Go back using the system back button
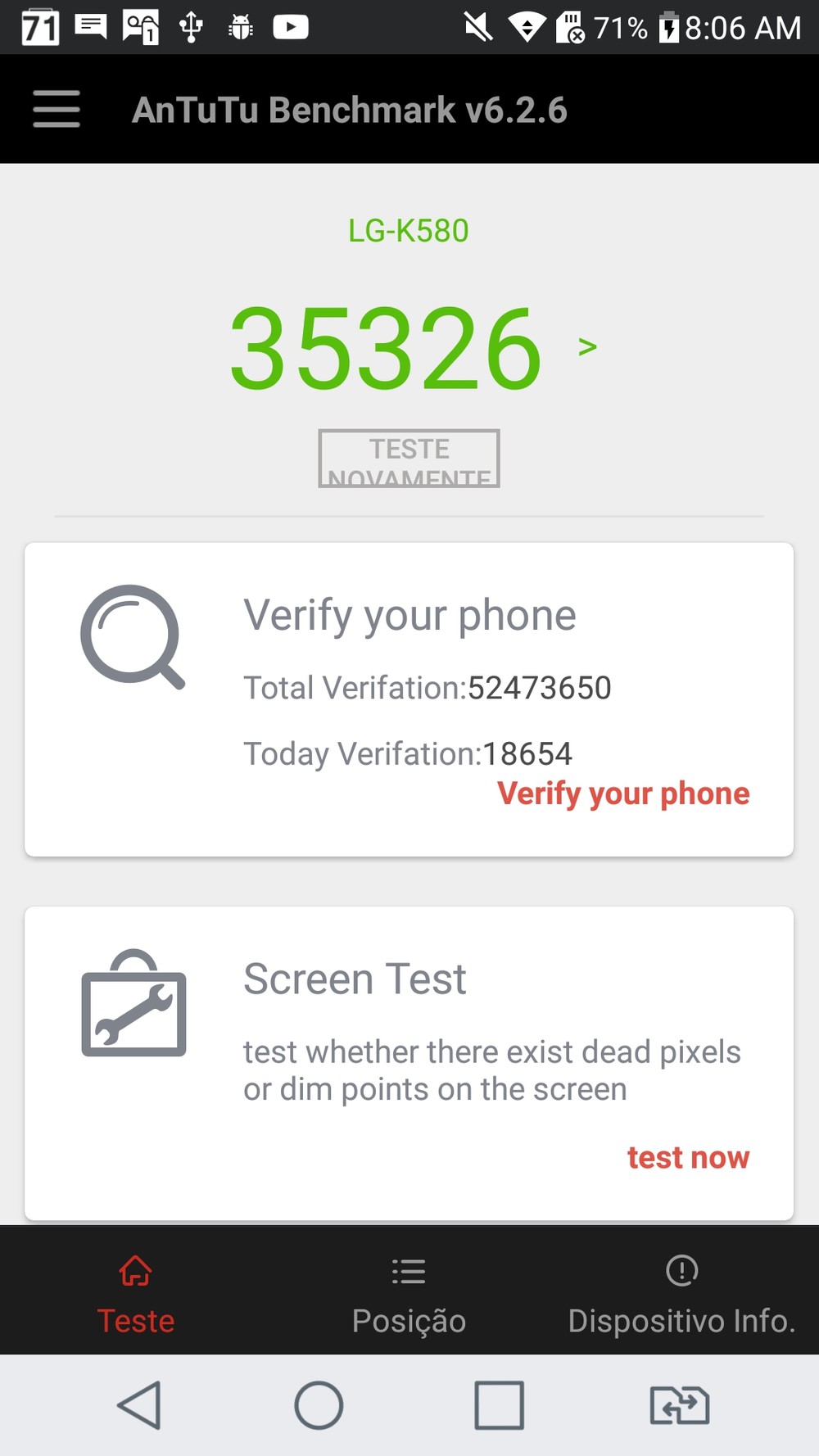The width and height of the screenshot is (819, 1456). (139, 1405)
